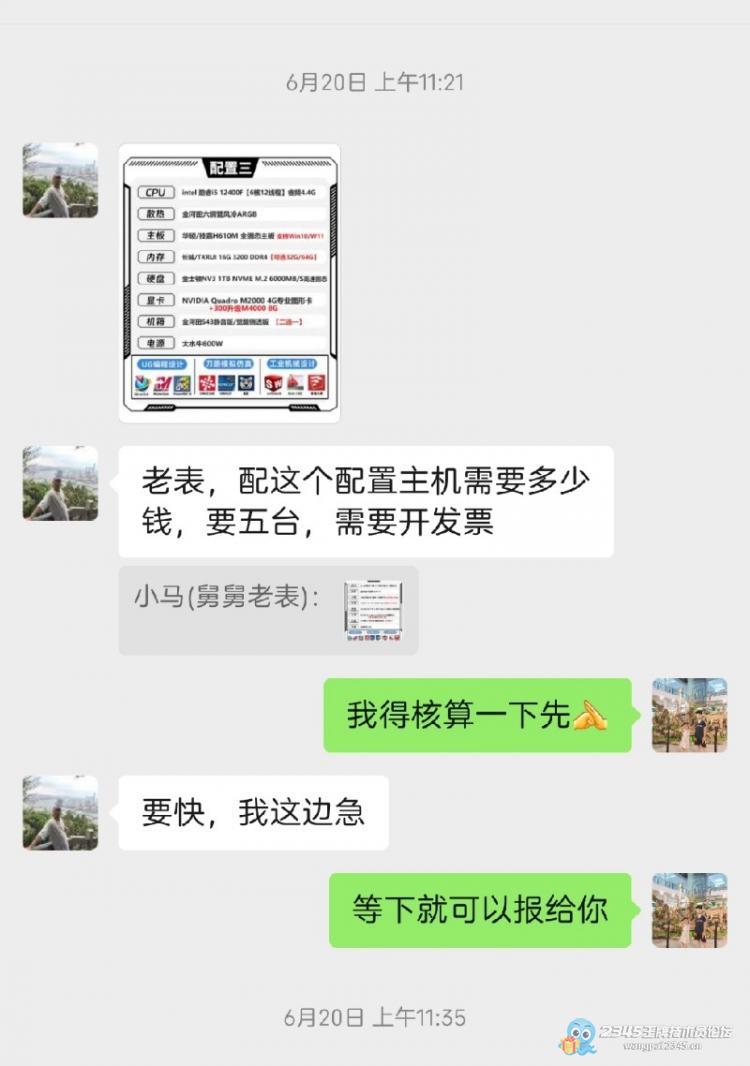
Task: Open the 配置三 spec image message
Action: tap(229, 283)
